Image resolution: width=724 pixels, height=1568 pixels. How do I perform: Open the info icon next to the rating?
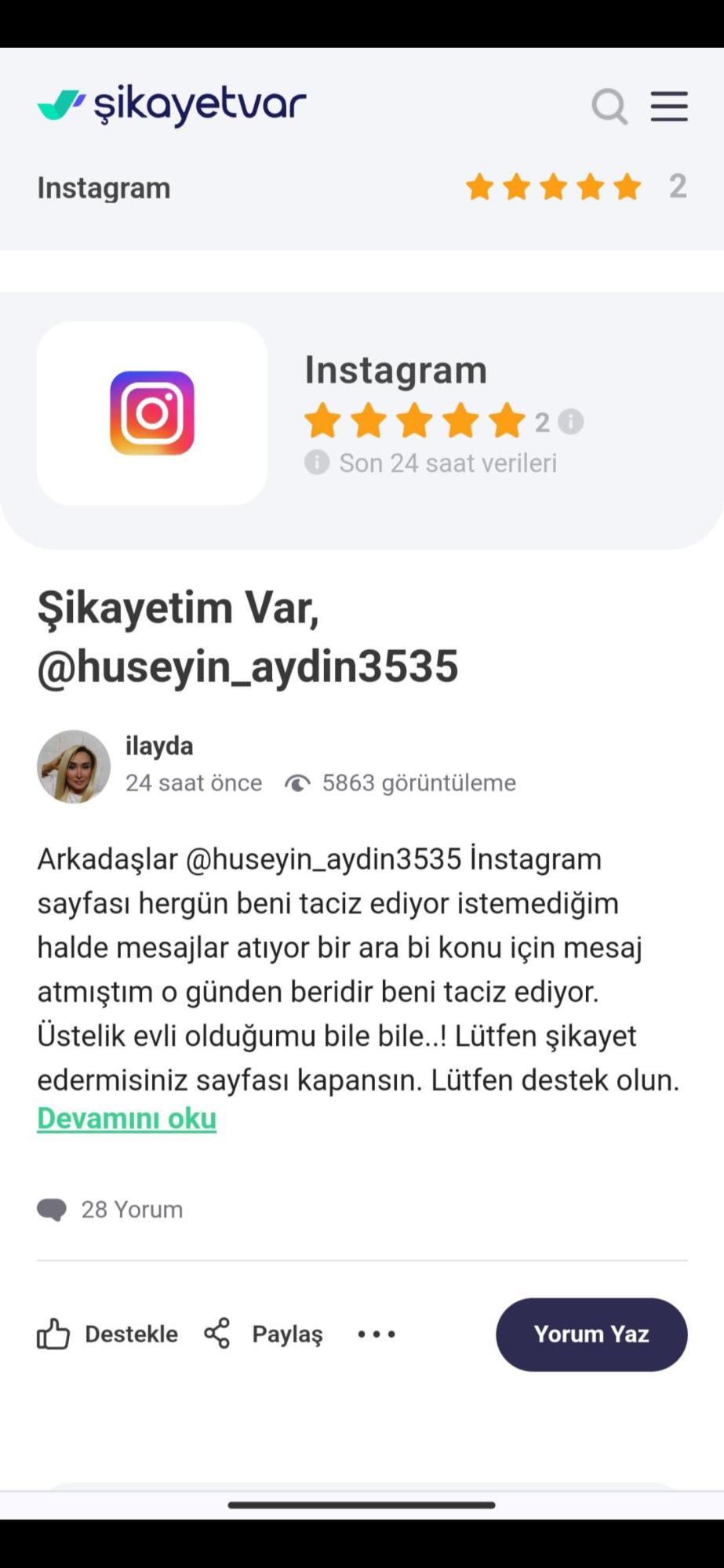click(570, 421)
